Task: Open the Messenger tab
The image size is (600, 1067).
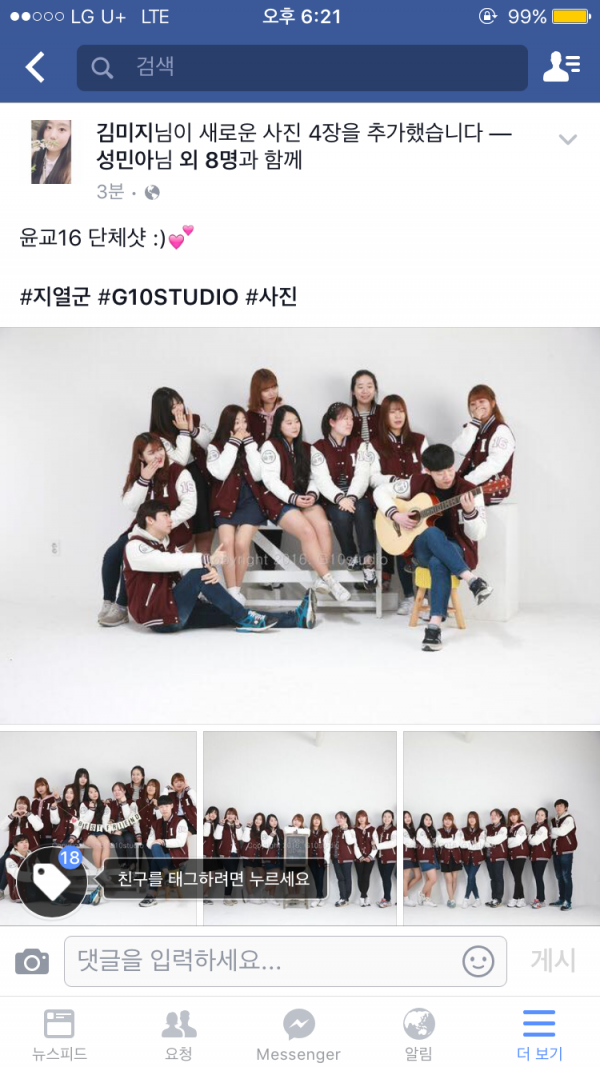Action: pos(298,1034)
